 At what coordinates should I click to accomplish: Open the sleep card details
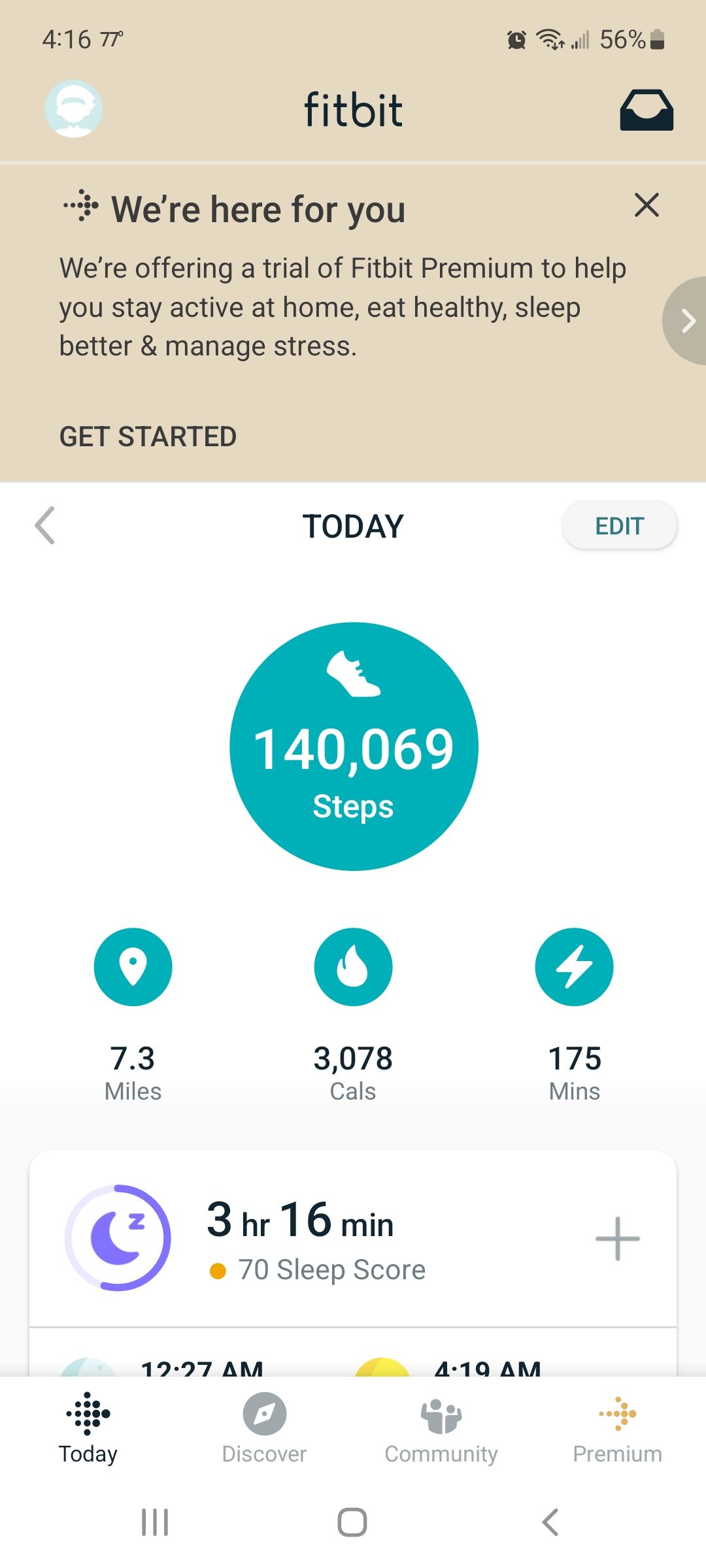coord(314,1238)
